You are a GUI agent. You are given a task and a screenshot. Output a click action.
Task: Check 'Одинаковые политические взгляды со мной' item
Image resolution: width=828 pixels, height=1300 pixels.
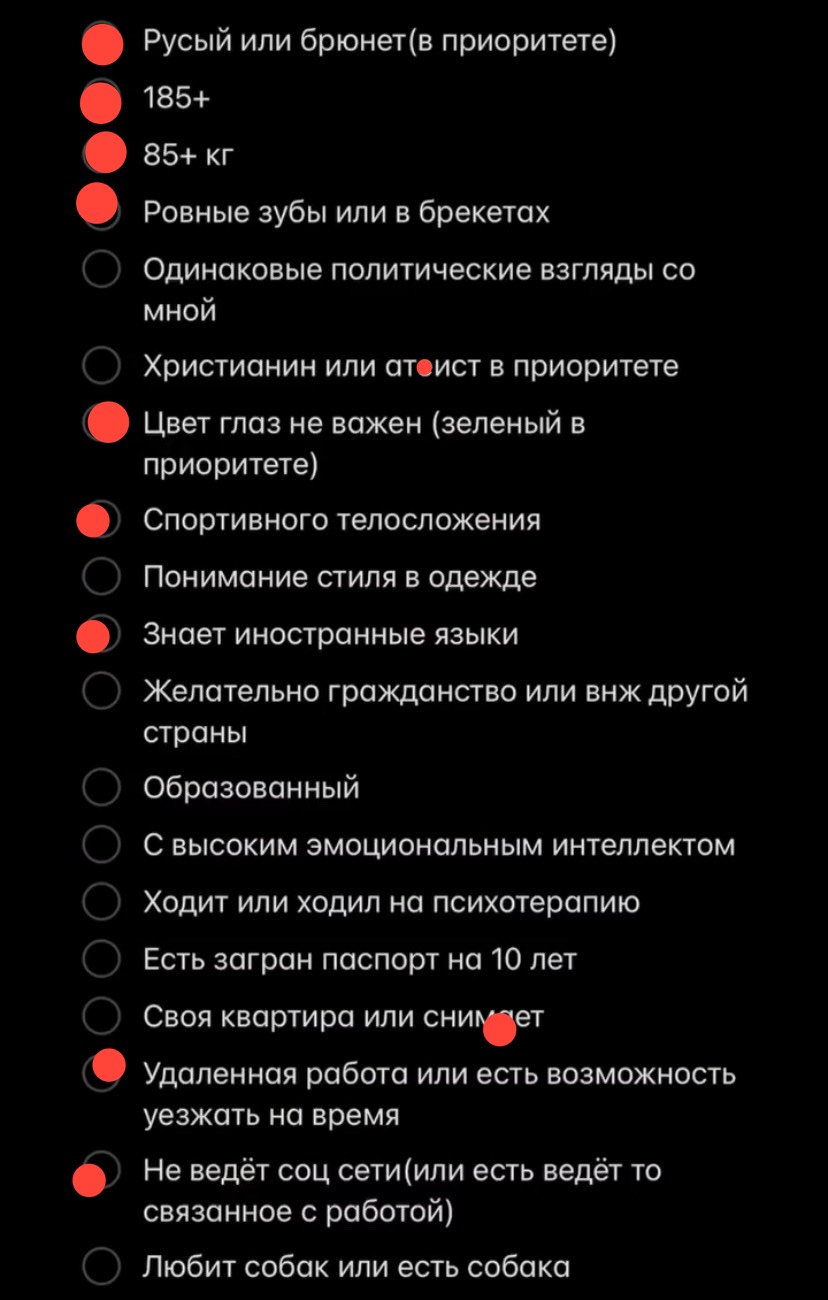point(101,270)
